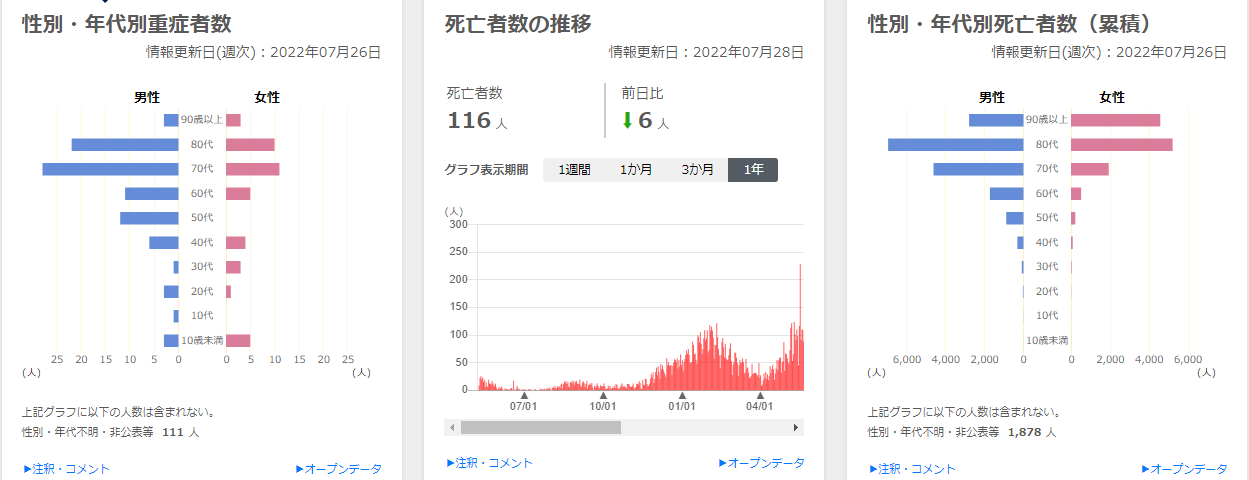Select the 1週間 graph period

point(574,170)
